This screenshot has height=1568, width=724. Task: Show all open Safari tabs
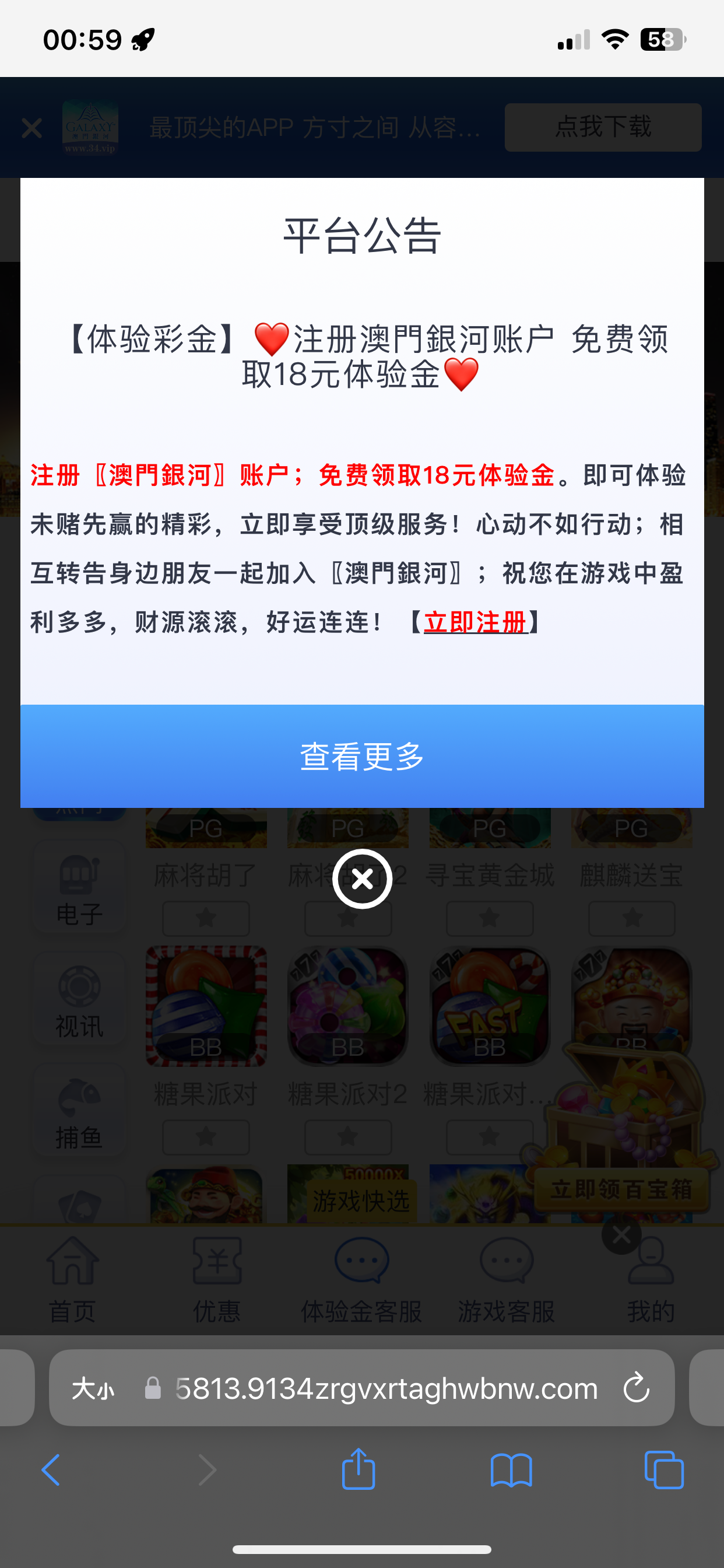coord(663,1469)
